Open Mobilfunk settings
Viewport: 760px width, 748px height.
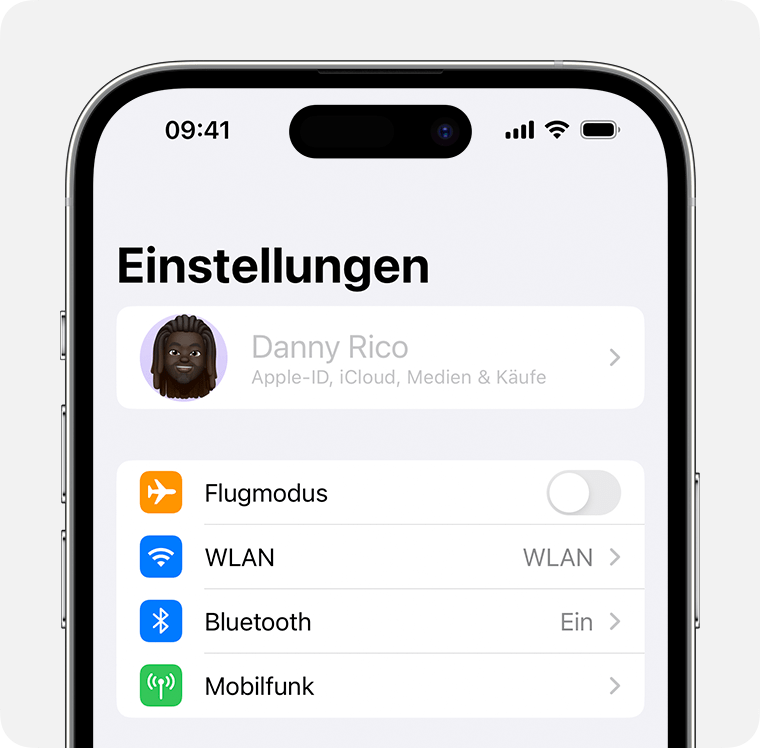[x=380, y=686]
